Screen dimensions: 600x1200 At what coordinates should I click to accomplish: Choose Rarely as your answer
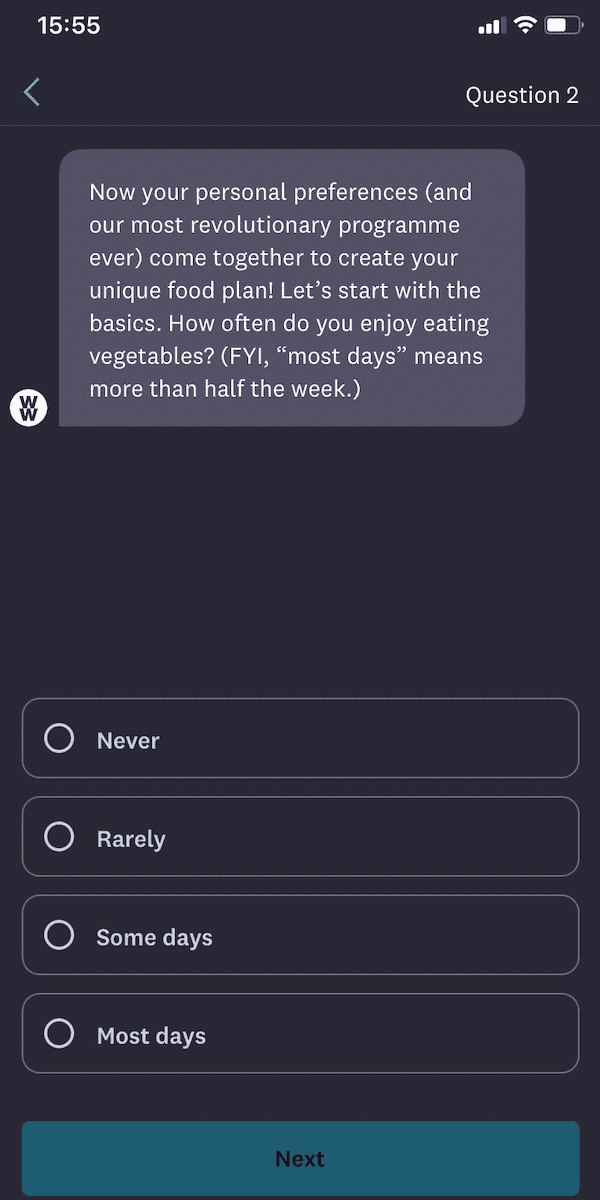click(x=300, y=836)
